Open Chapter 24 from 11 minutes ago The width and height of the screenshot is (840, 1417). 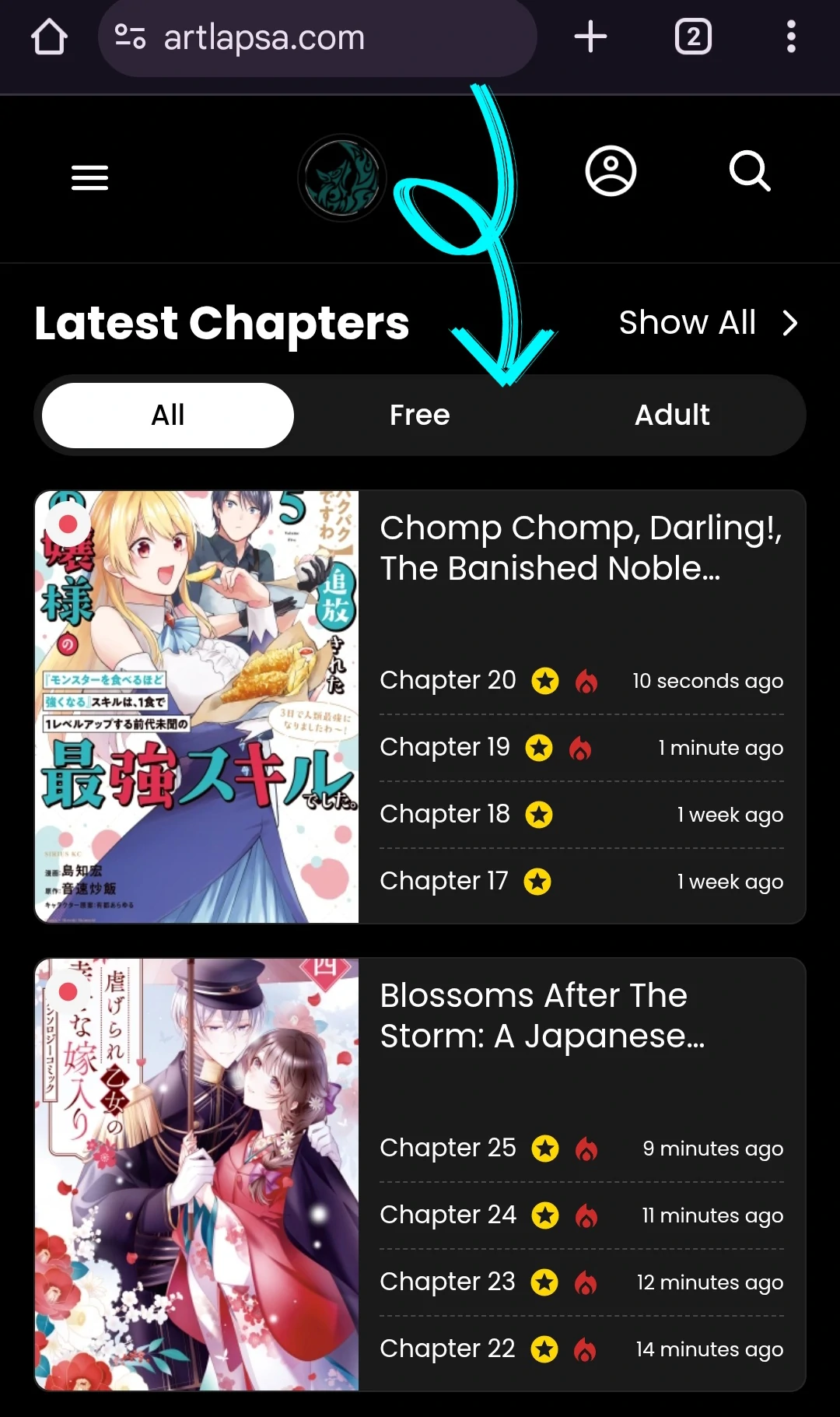pyautogui.click(x=448, y=1215)
